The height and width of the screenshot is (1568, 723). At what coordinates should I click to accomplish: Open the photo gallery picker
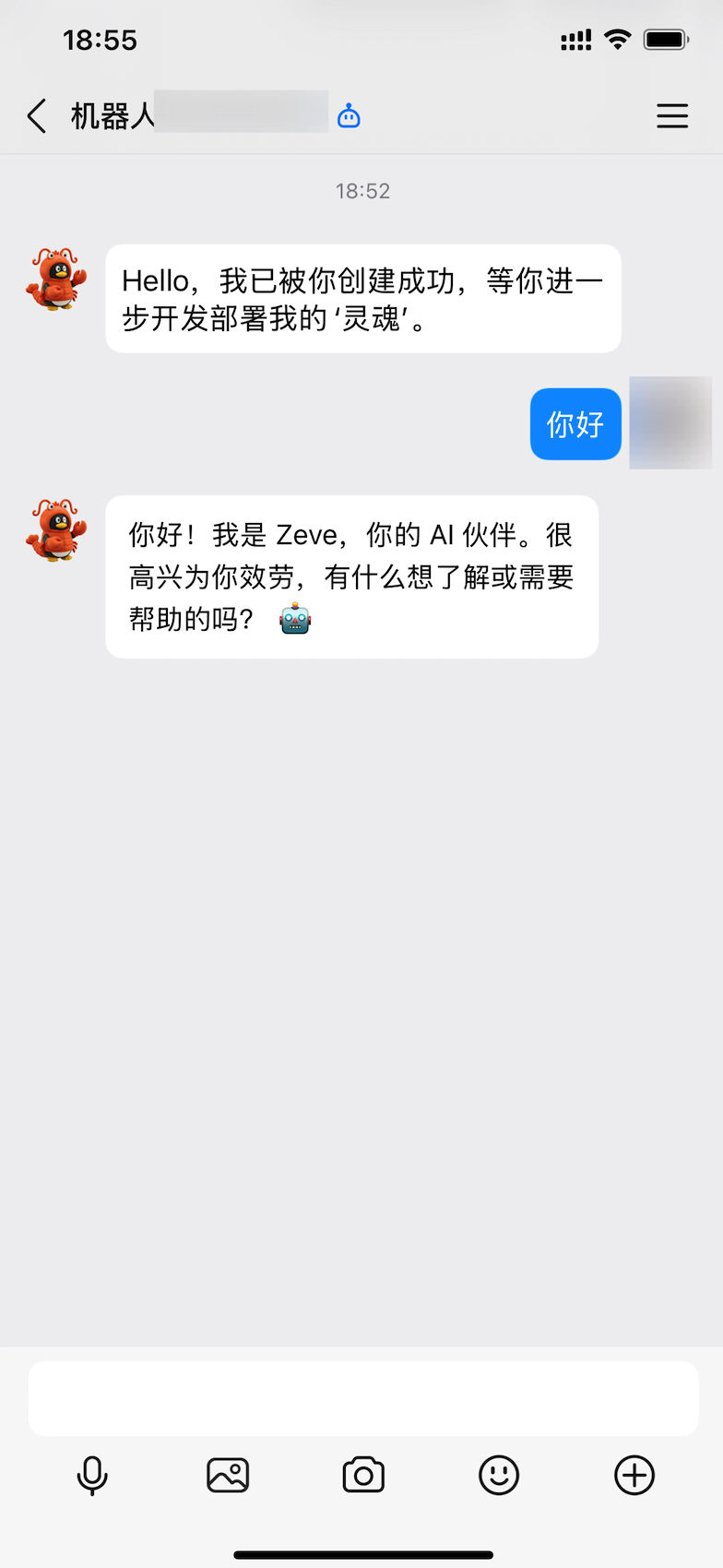point(228,1475)
